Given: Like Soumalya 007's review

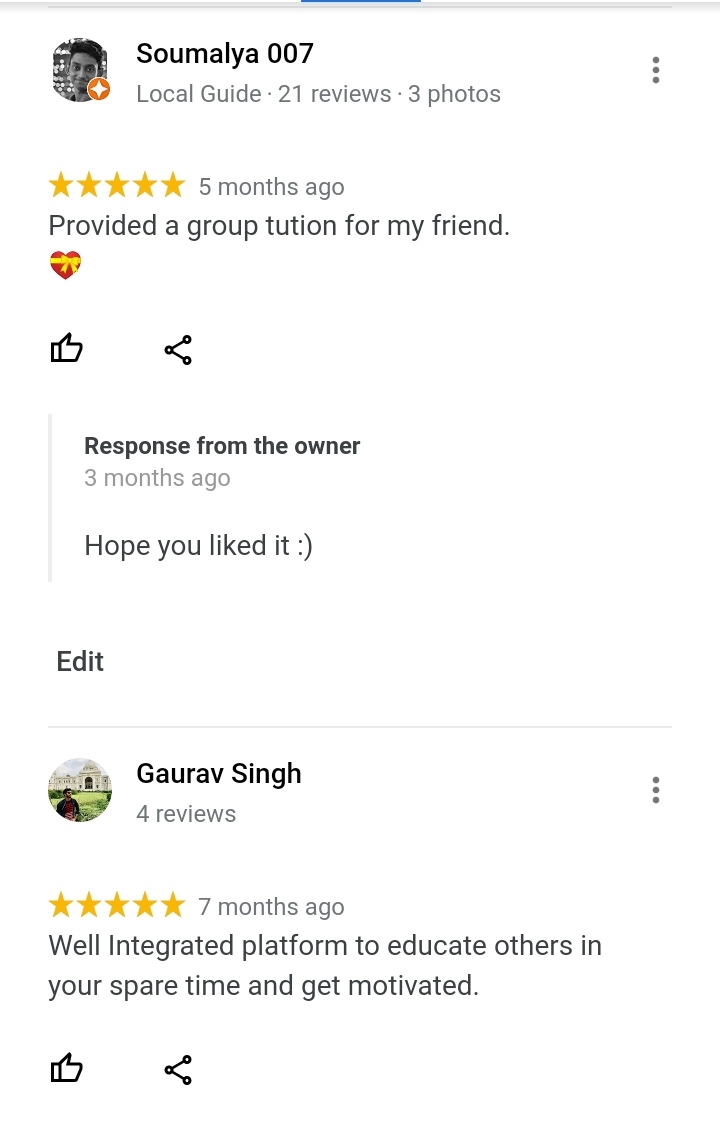Looking at the screenshot, I should pos(66,350).
